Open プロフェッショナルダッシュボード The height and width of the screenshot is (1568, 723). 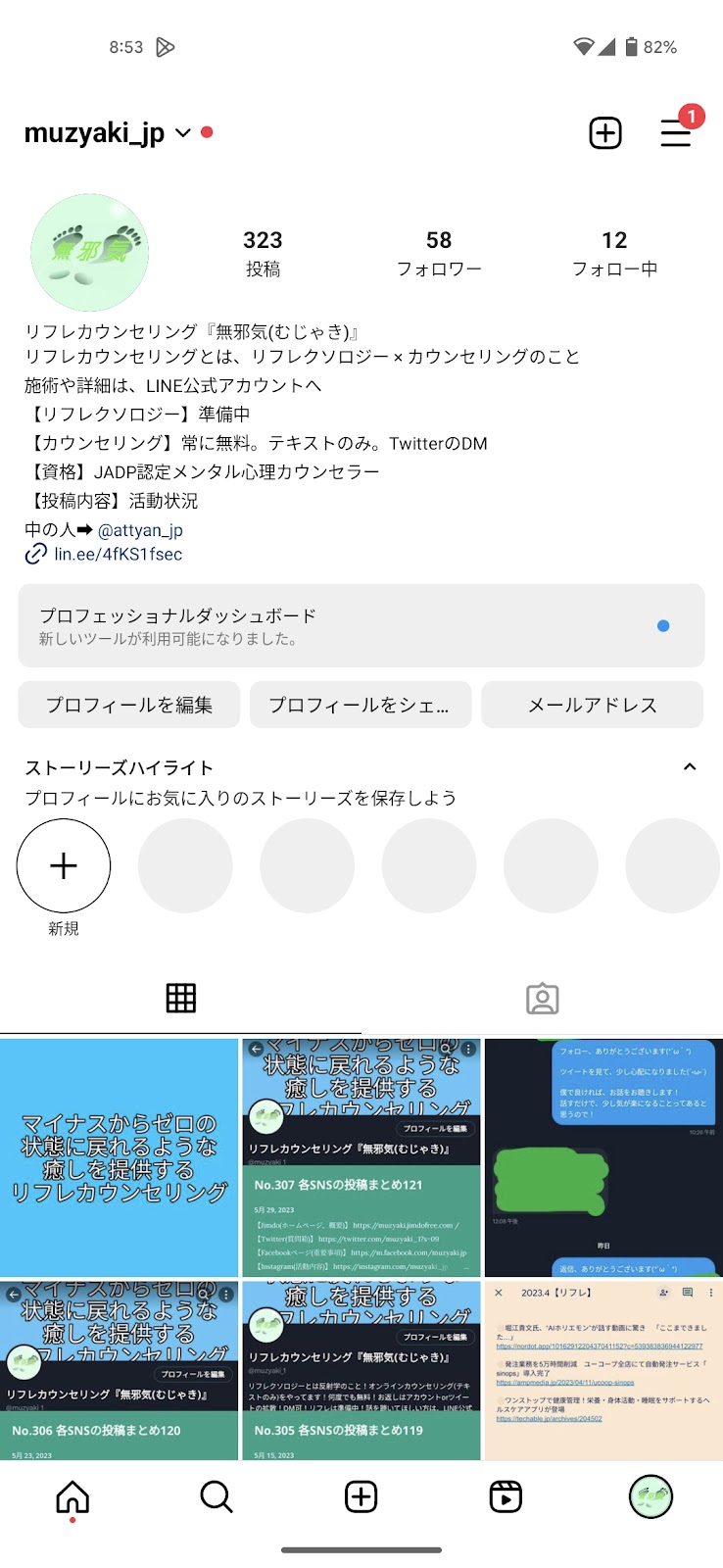coord(361,625)
